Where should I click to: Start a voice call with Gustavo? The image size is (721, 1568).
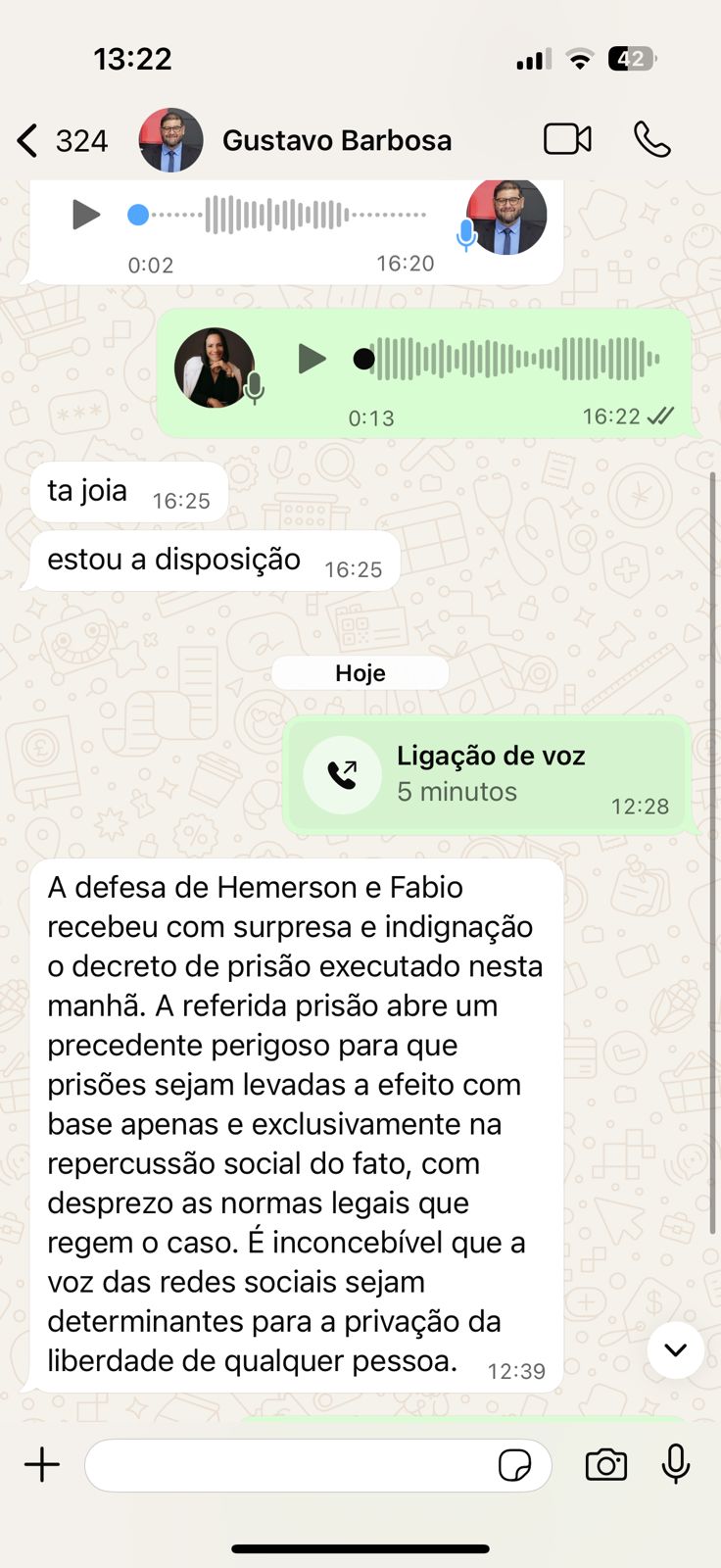click(651, 140)
